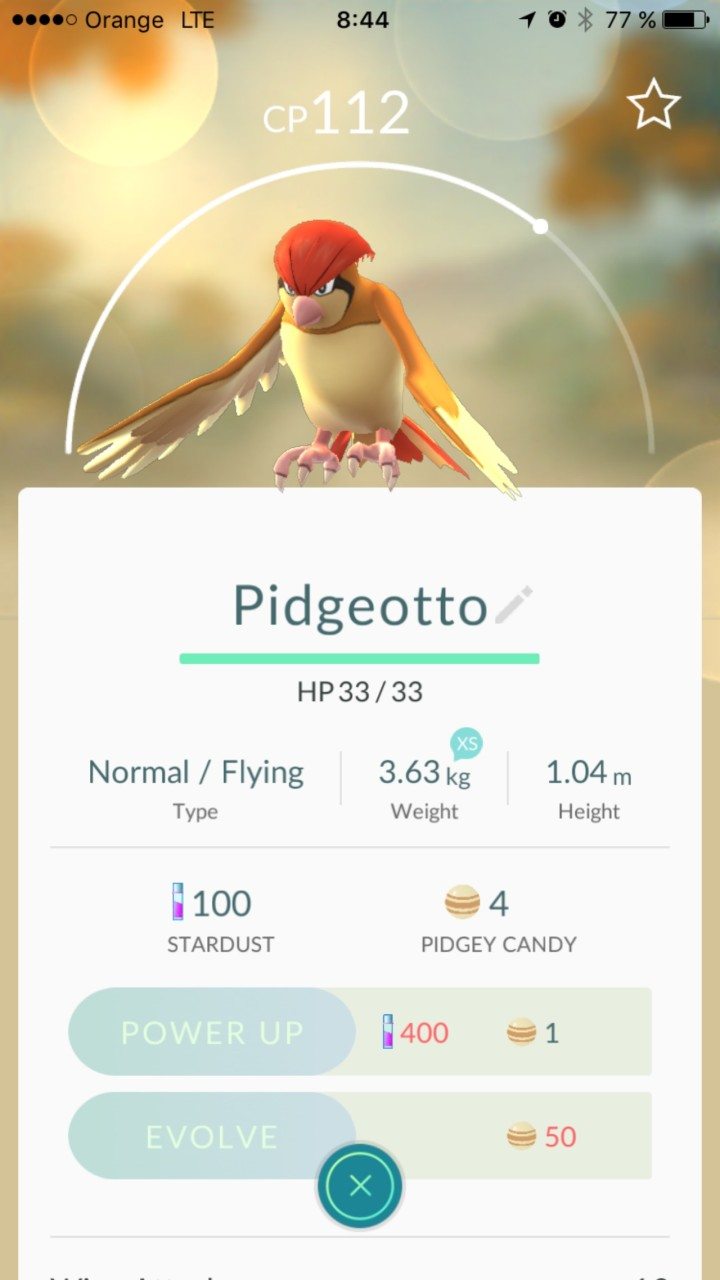The image size is (720, 1280).
Task: Close the Pokémon details screen
Action: coord(360,1186)
